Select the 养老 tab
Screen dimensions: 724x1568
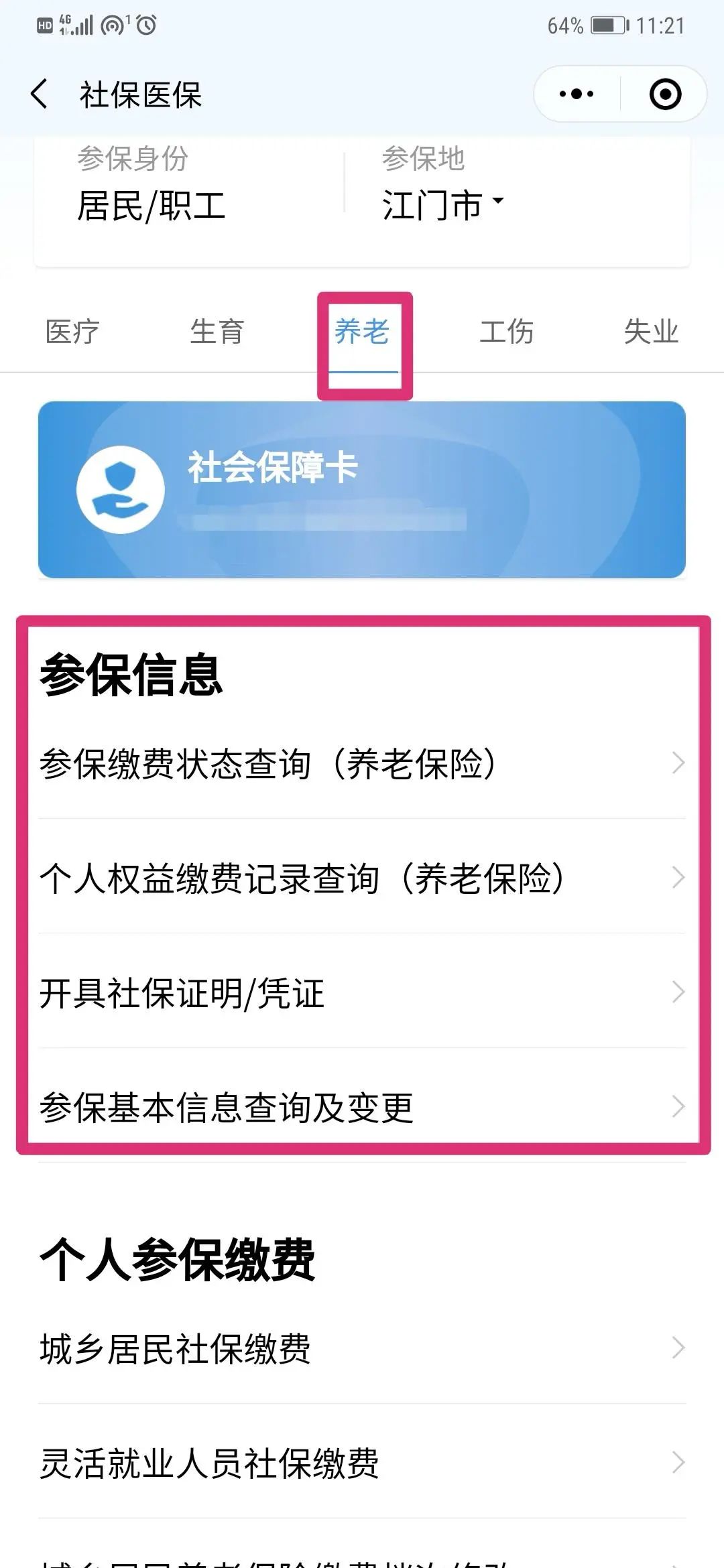pyautogui.click(x=362, y=332)
